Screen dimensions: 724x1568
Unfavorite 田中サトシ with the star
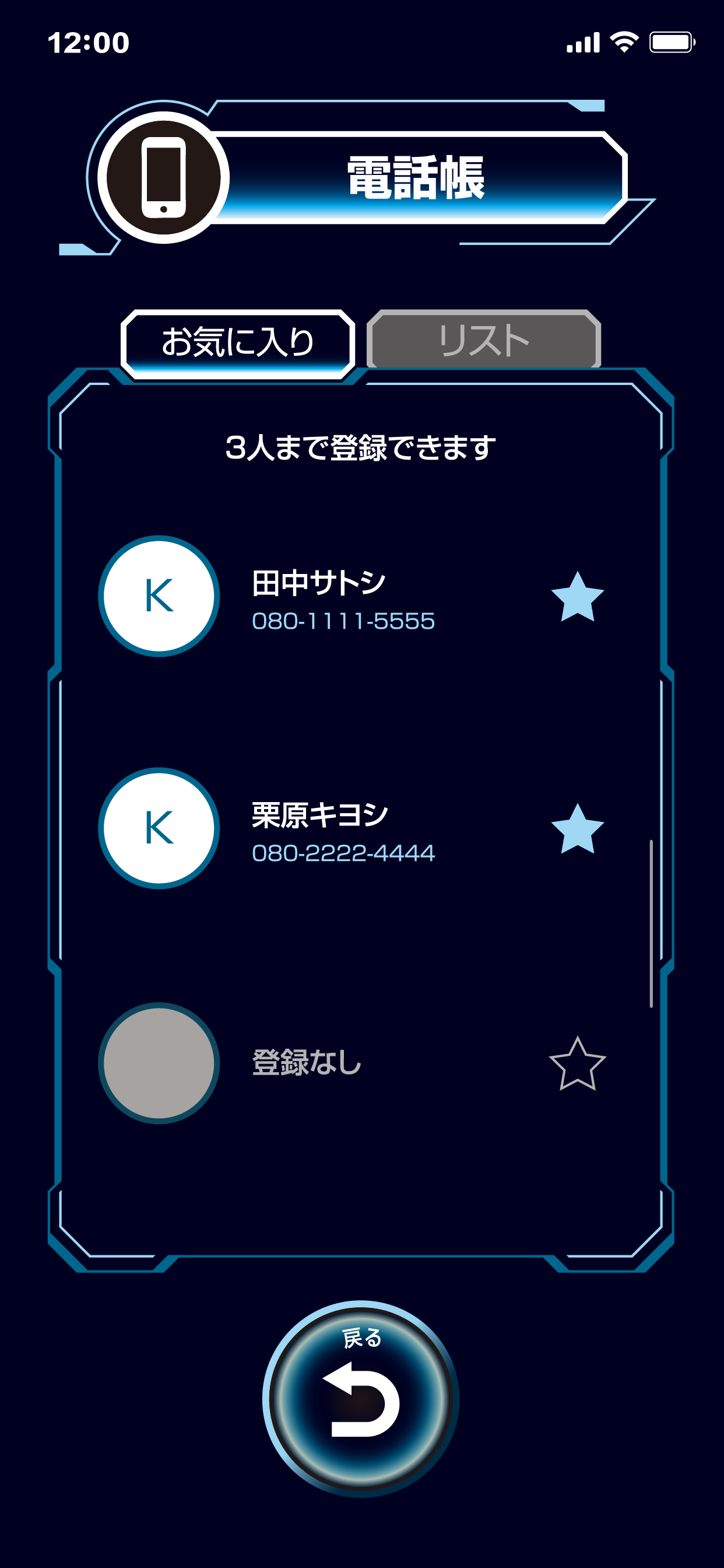pos(577,597)
